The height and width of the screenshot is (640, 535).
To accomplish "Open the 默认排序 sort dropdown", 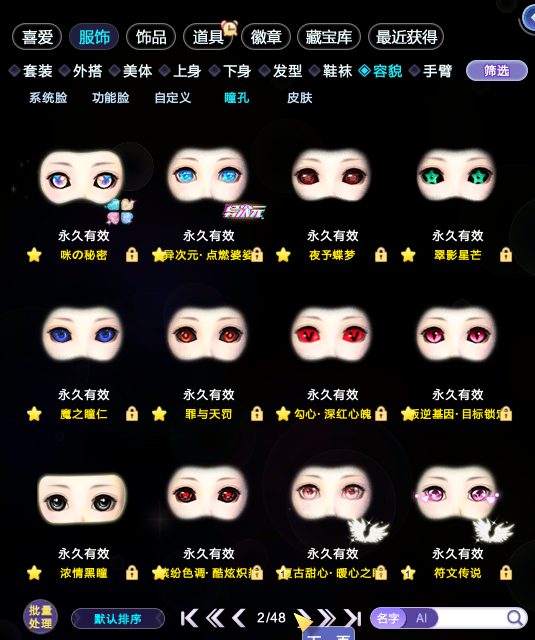I will pyautogui.click(x=118, y=619).
